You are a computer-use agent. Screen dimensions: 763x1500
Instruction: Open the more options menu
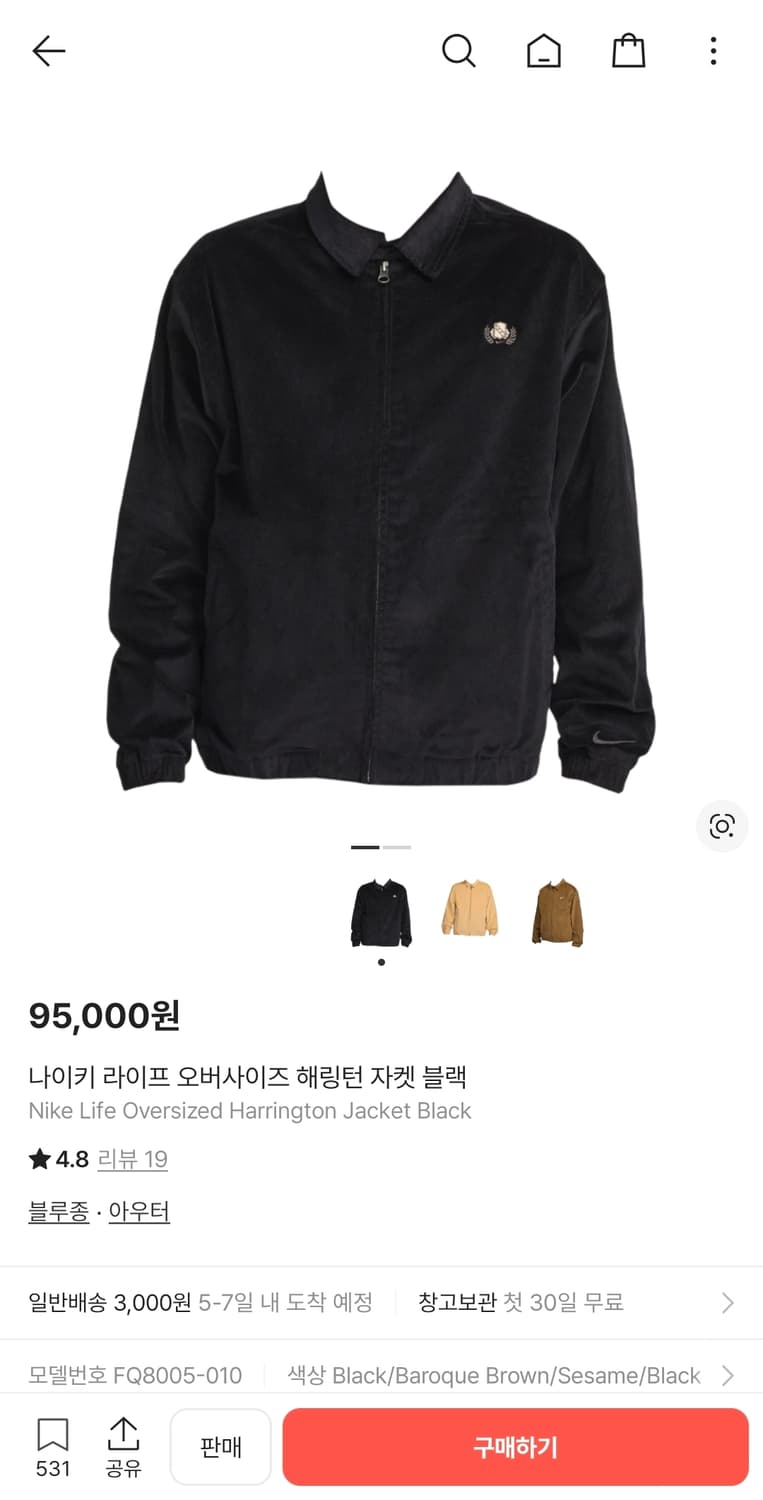pos(712,51)
